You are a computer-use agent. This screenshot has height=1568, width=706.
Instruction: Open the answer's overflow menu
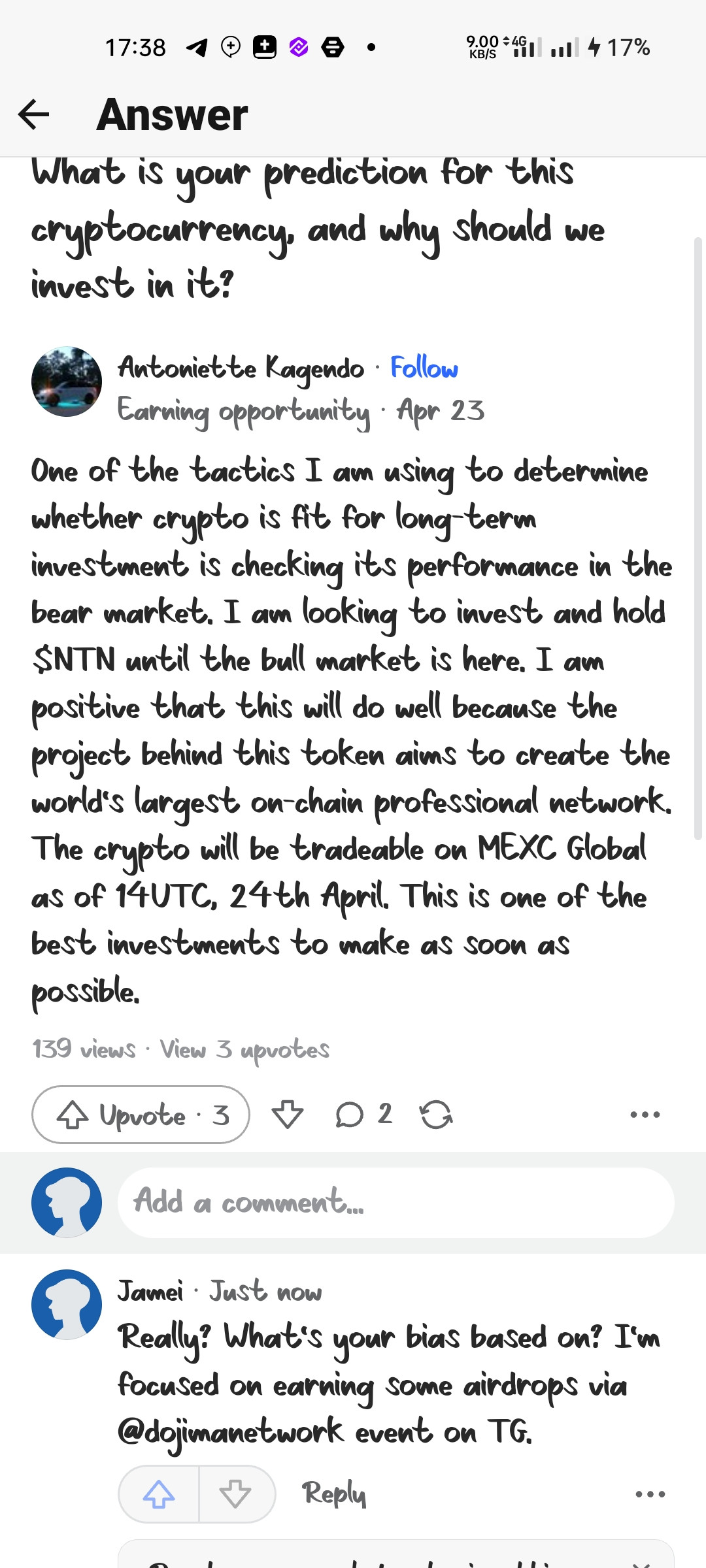pos(645,1115)
